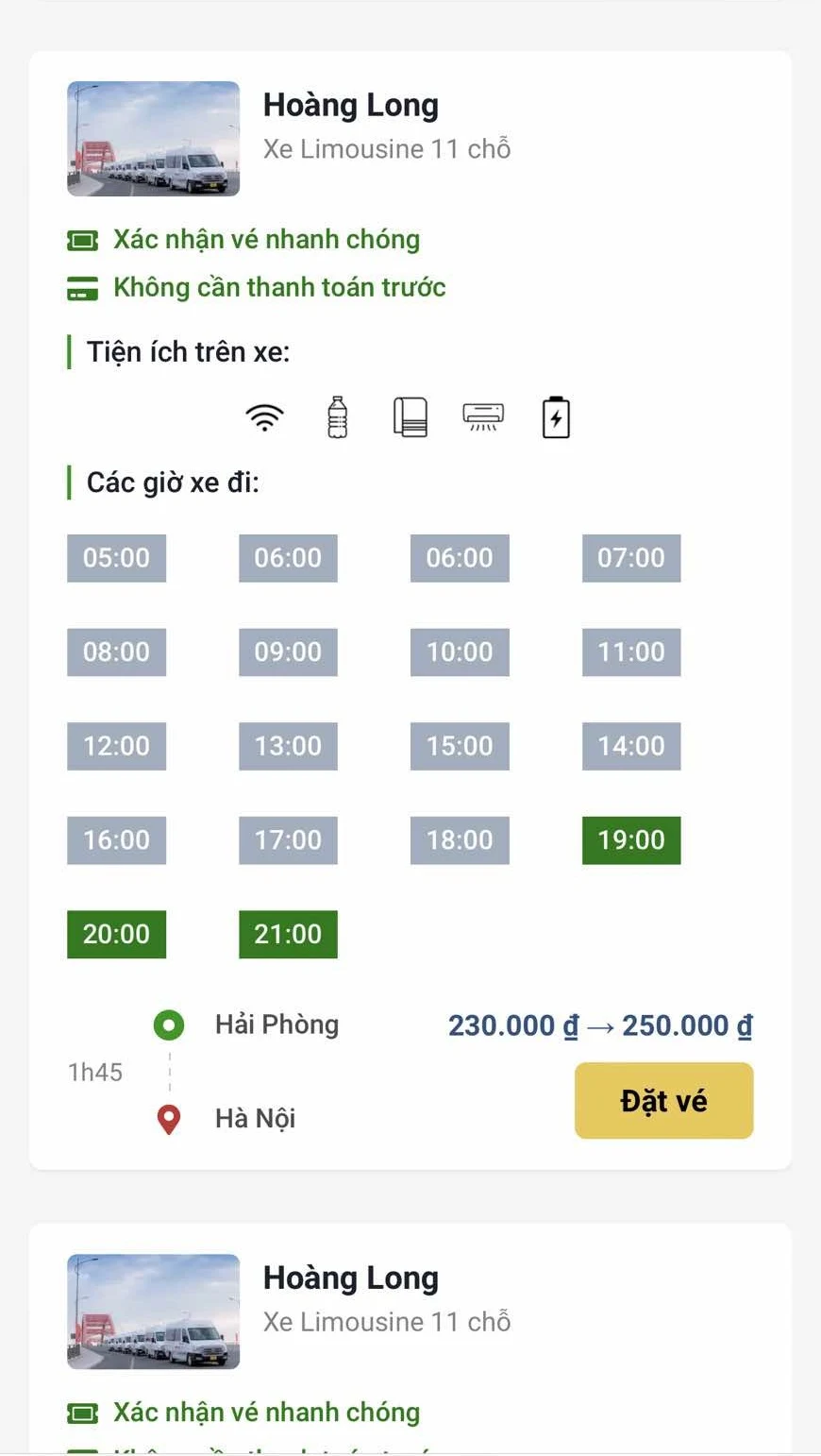Click the air conditioning amenity icon

pos(482,416)
